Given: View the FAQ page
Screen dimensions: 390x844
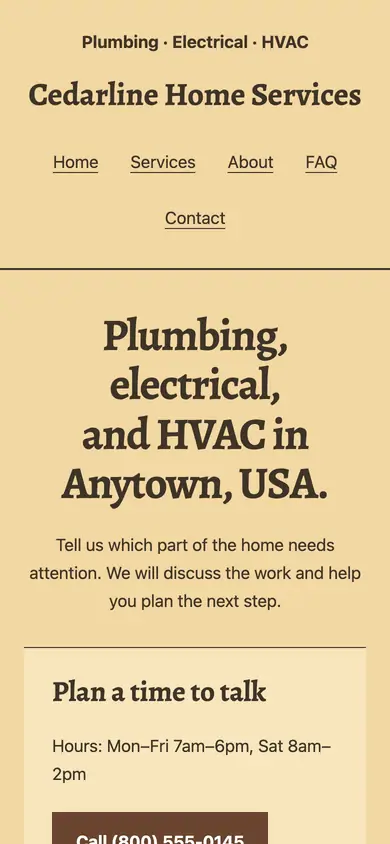Looking at the screenshot, I should 321,163.
